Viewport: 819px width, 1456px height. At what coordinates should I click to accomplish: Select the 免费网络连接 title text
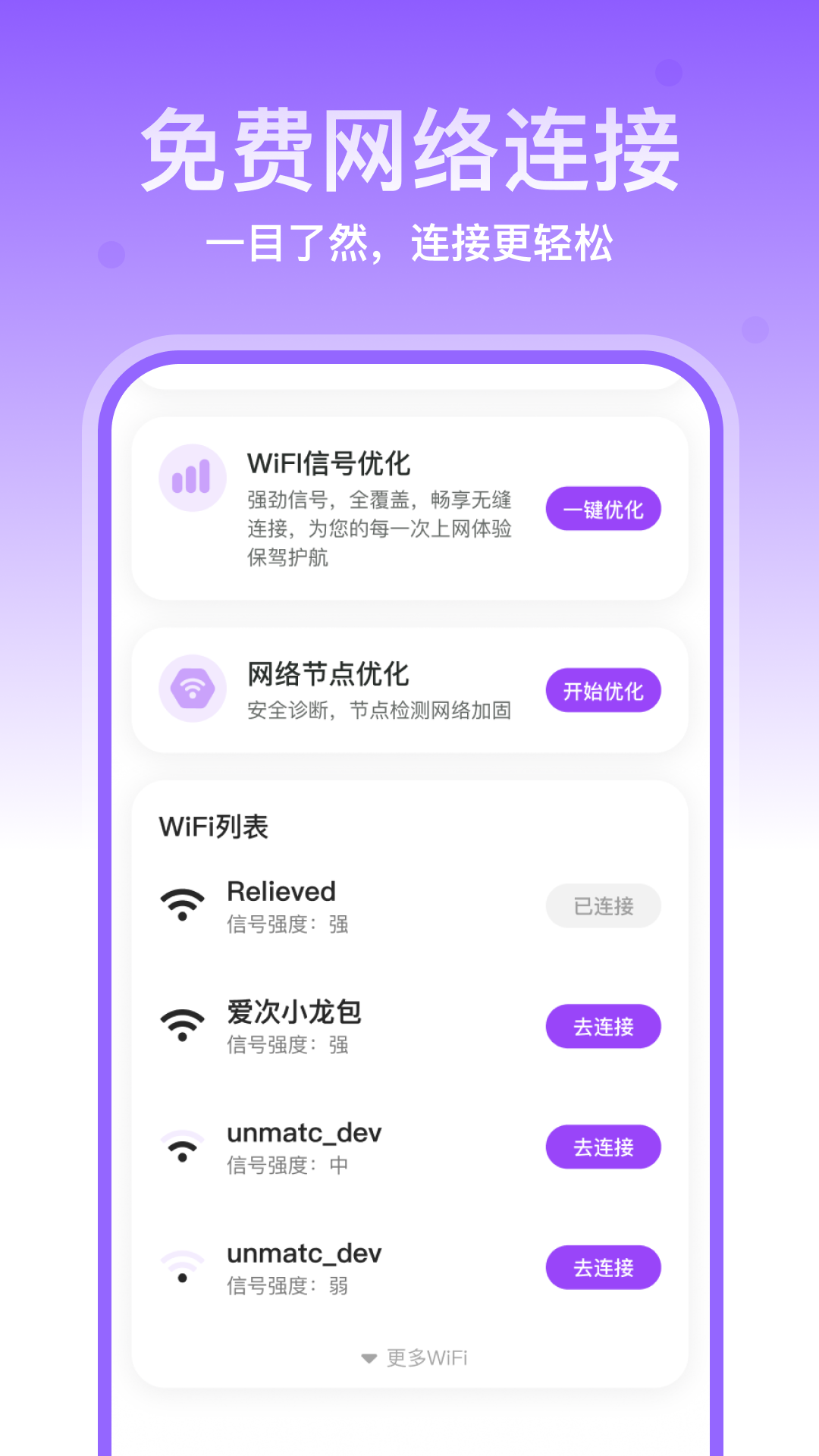point(409,149)
